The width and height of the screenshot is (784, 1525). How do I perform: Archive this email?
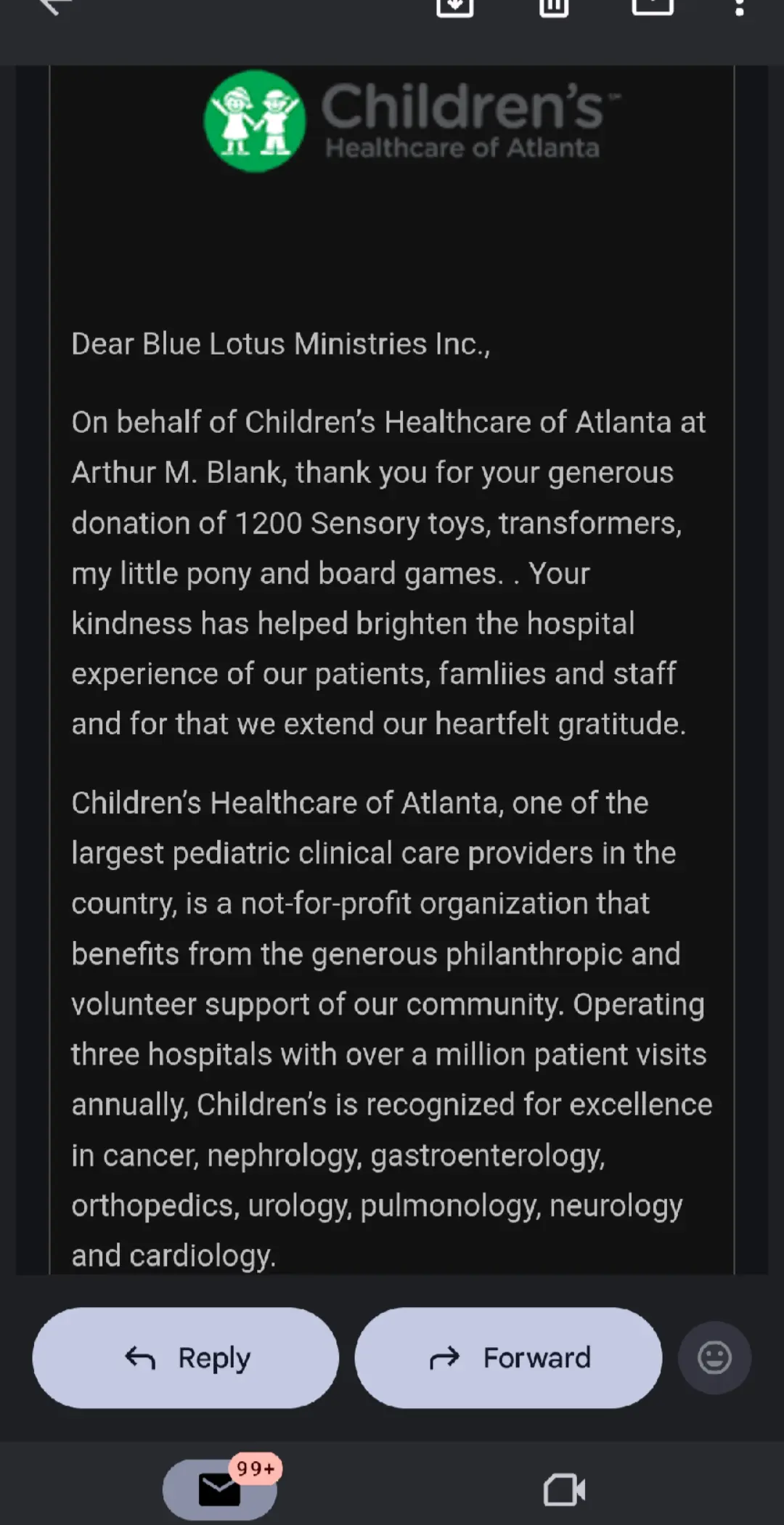tap(454, 6)
